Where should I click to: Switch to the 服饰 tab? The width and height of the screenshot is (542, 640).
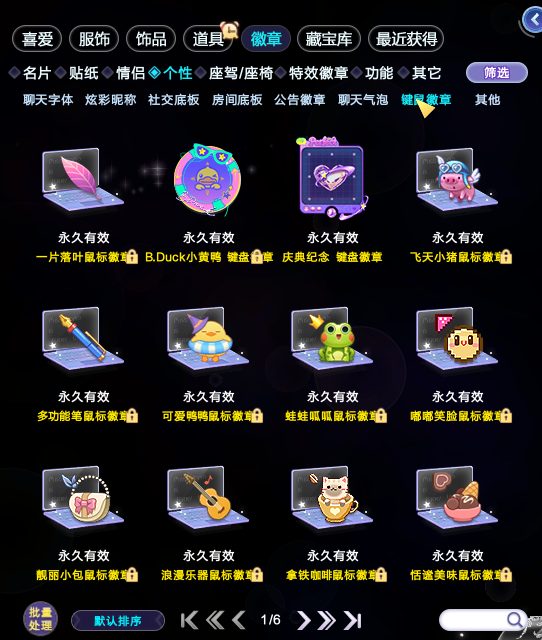coord(94,39)
